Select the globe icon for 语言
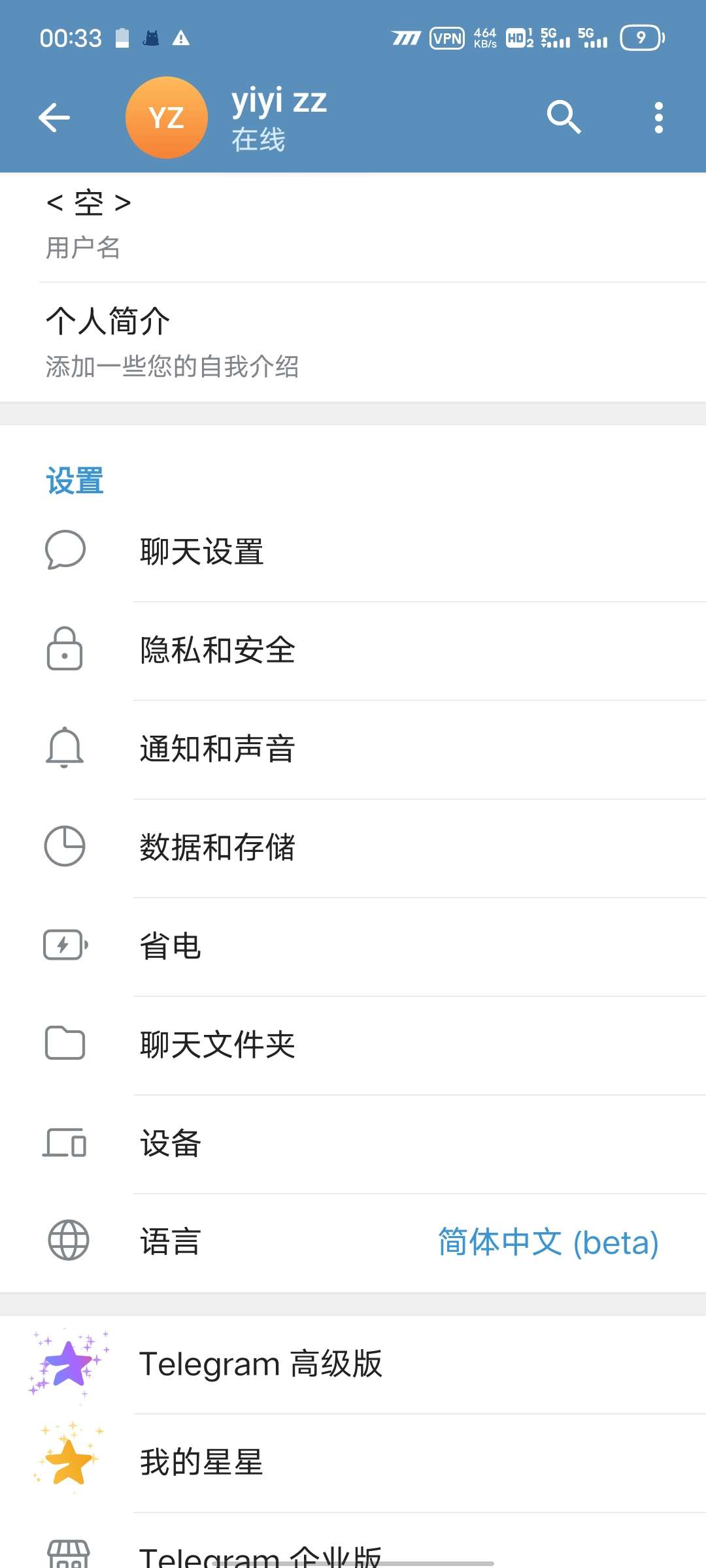 67,1241
